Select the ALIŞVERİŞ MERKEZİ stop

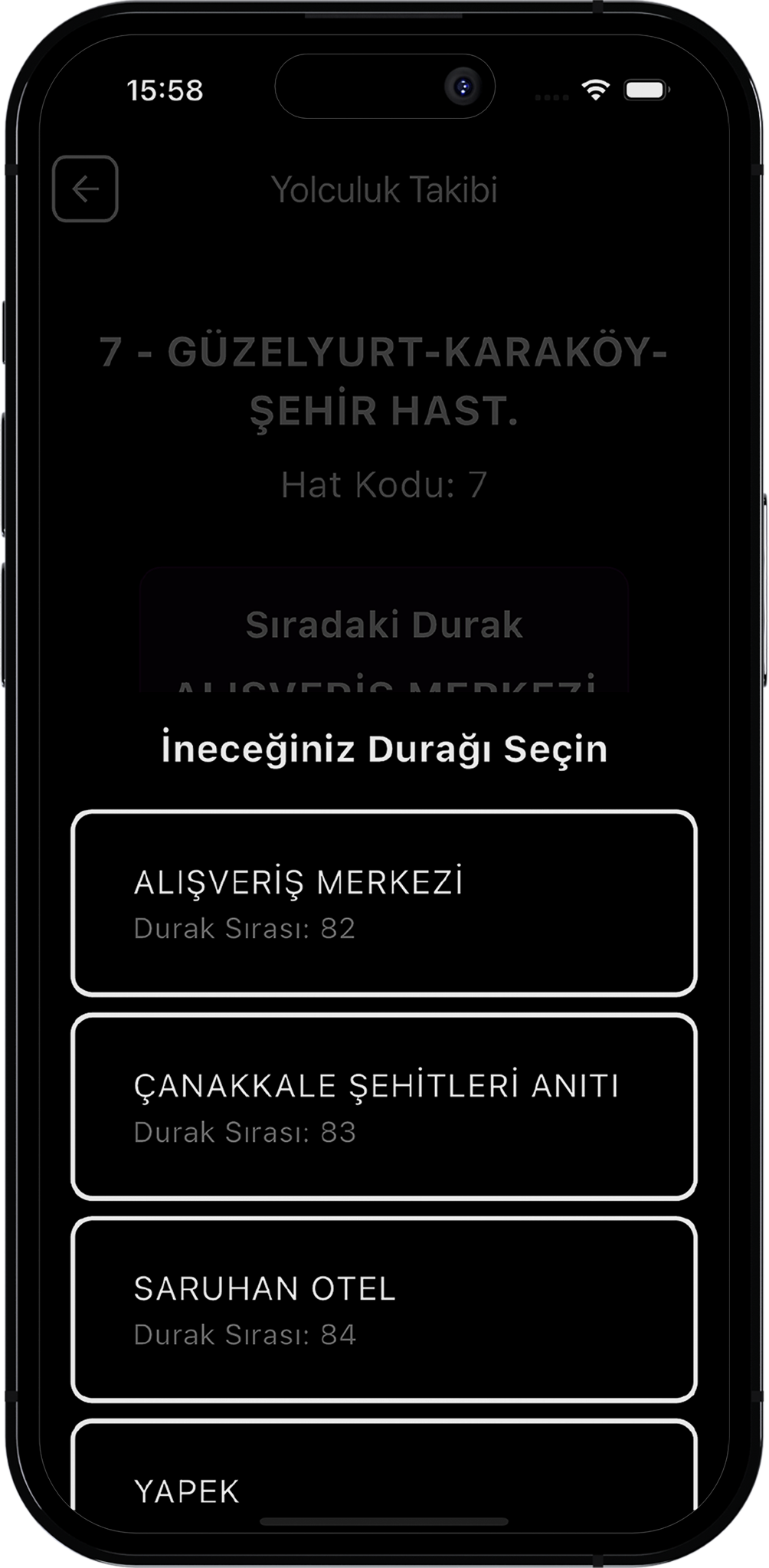pos(384,903)
